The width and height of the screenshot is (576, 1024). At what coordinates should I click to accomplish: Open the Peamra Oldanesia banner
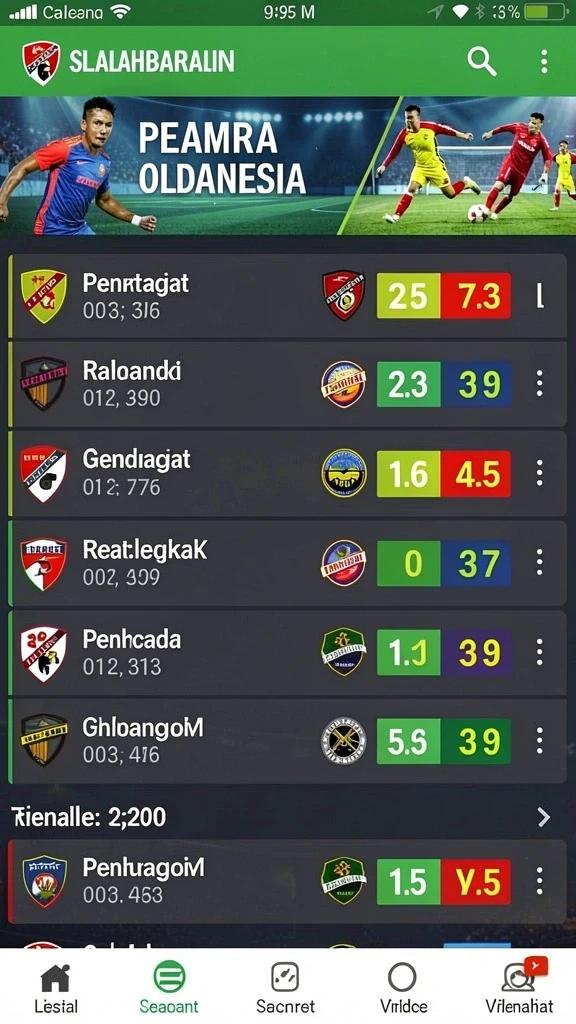coord(288,166)
